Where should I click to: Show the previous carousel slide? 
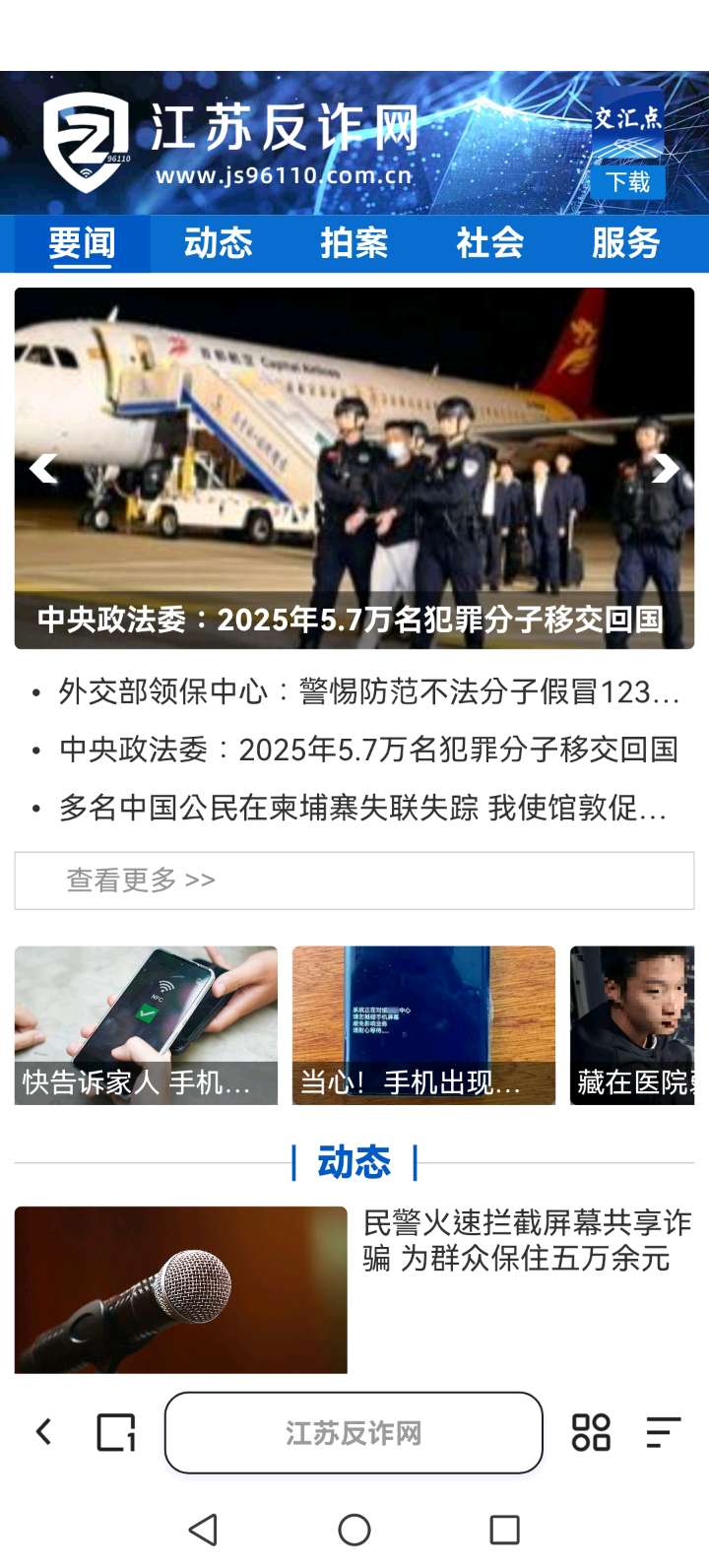(x=43, y=469)
